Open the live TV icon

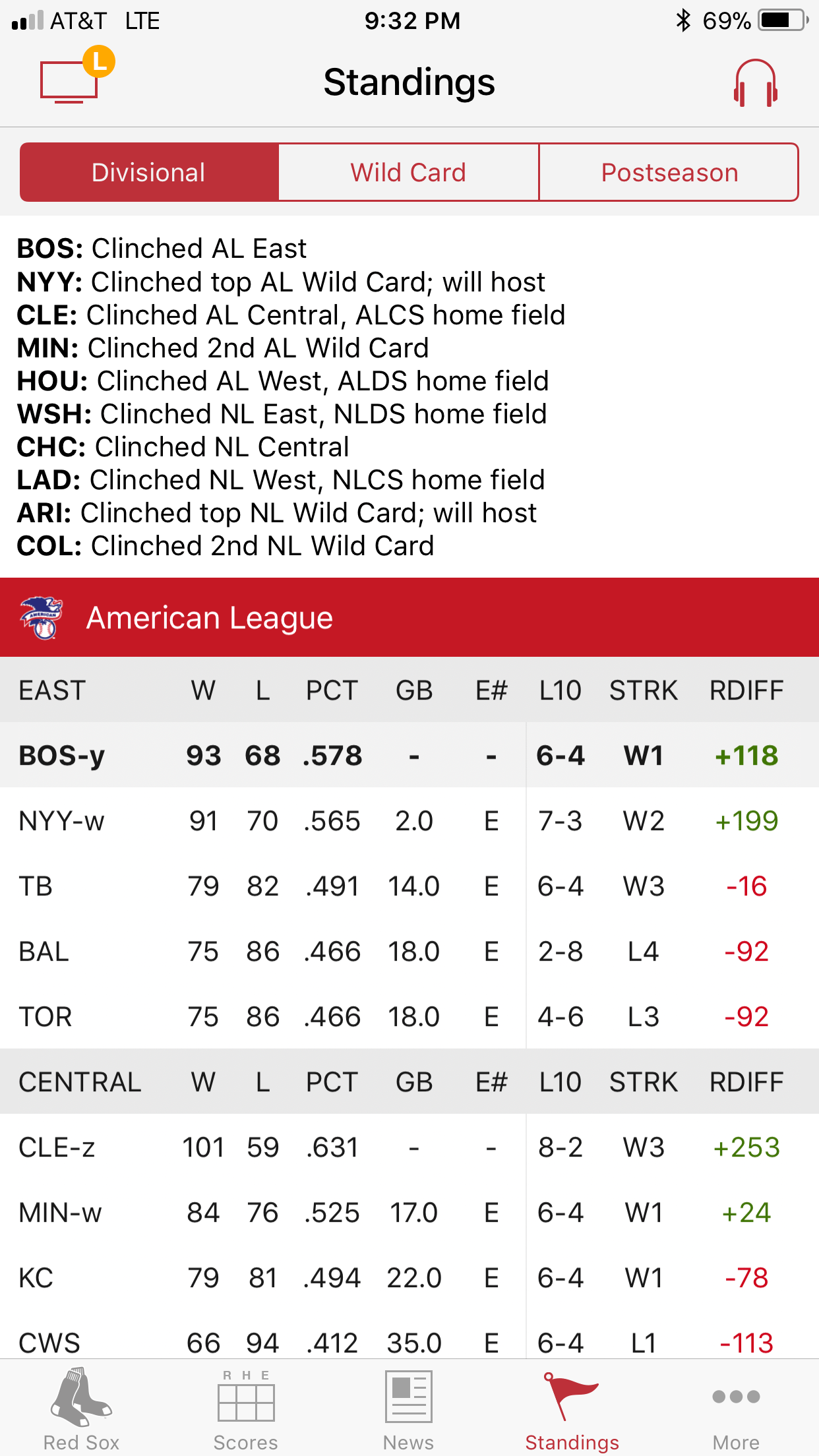(x=70, y=81)
